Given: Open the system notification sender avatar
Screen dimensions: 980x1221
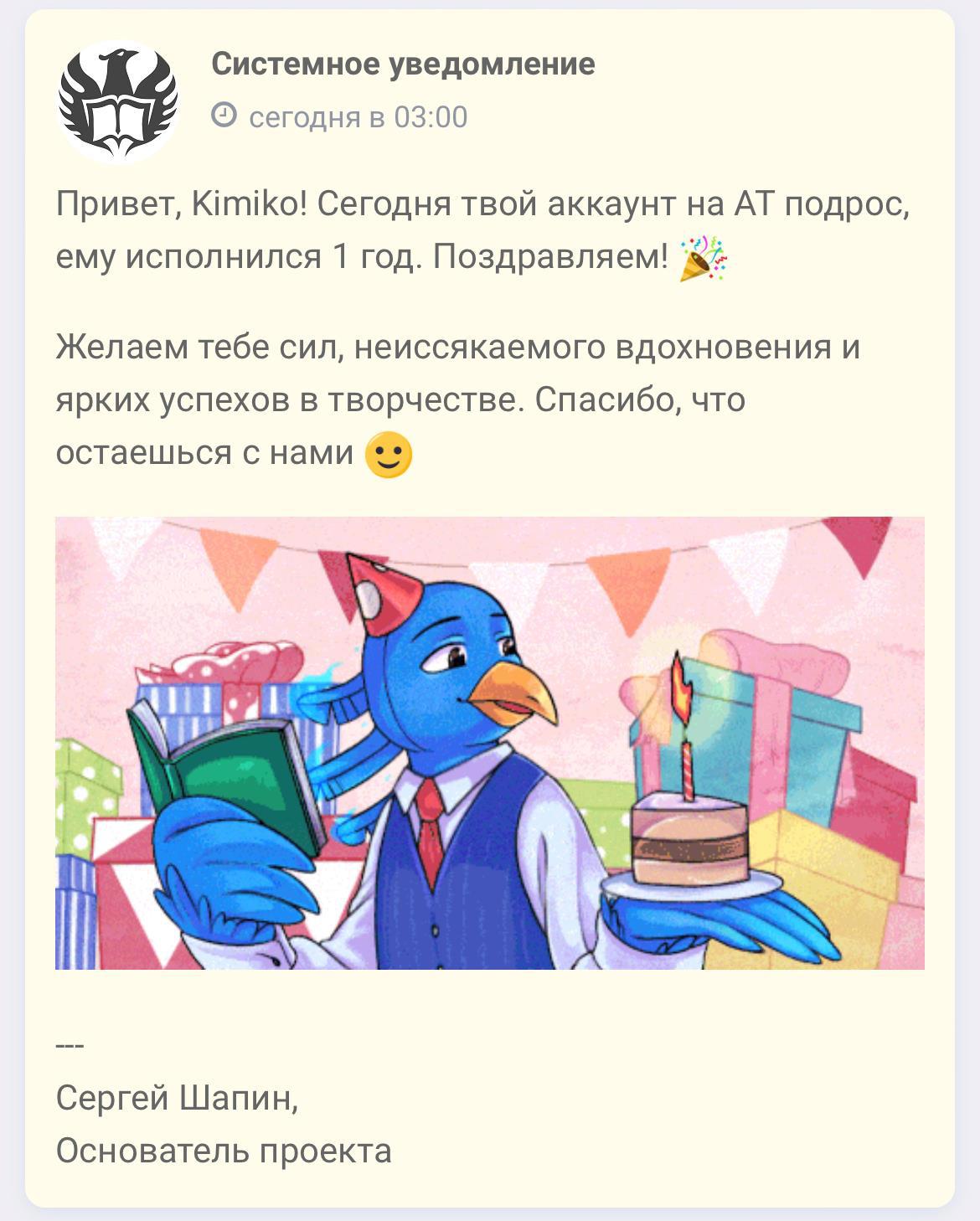Looking at the screenshot, I should (x=117, y=101).
